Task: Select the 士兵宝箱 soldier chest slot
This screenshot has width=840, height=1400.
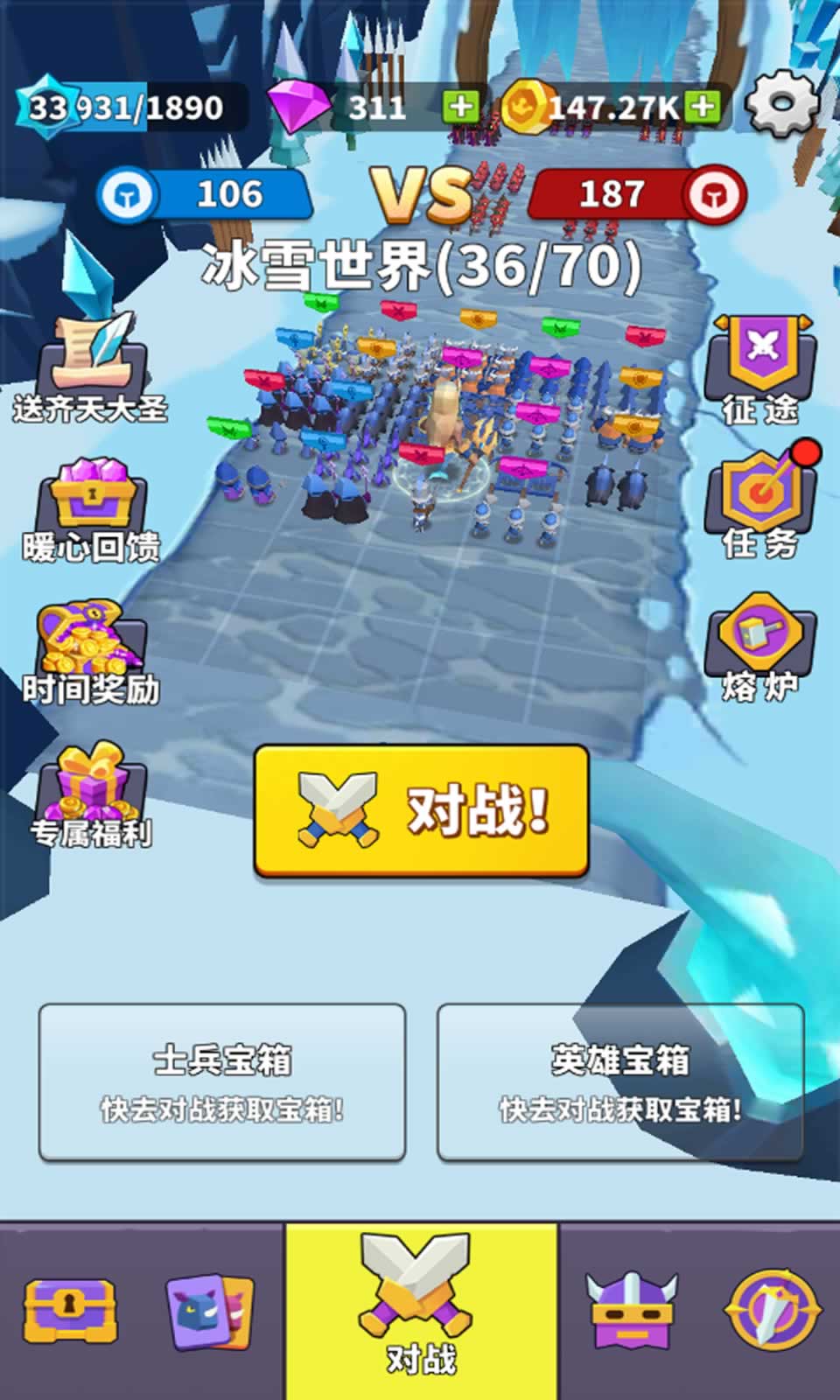Action: [222, 1082]
